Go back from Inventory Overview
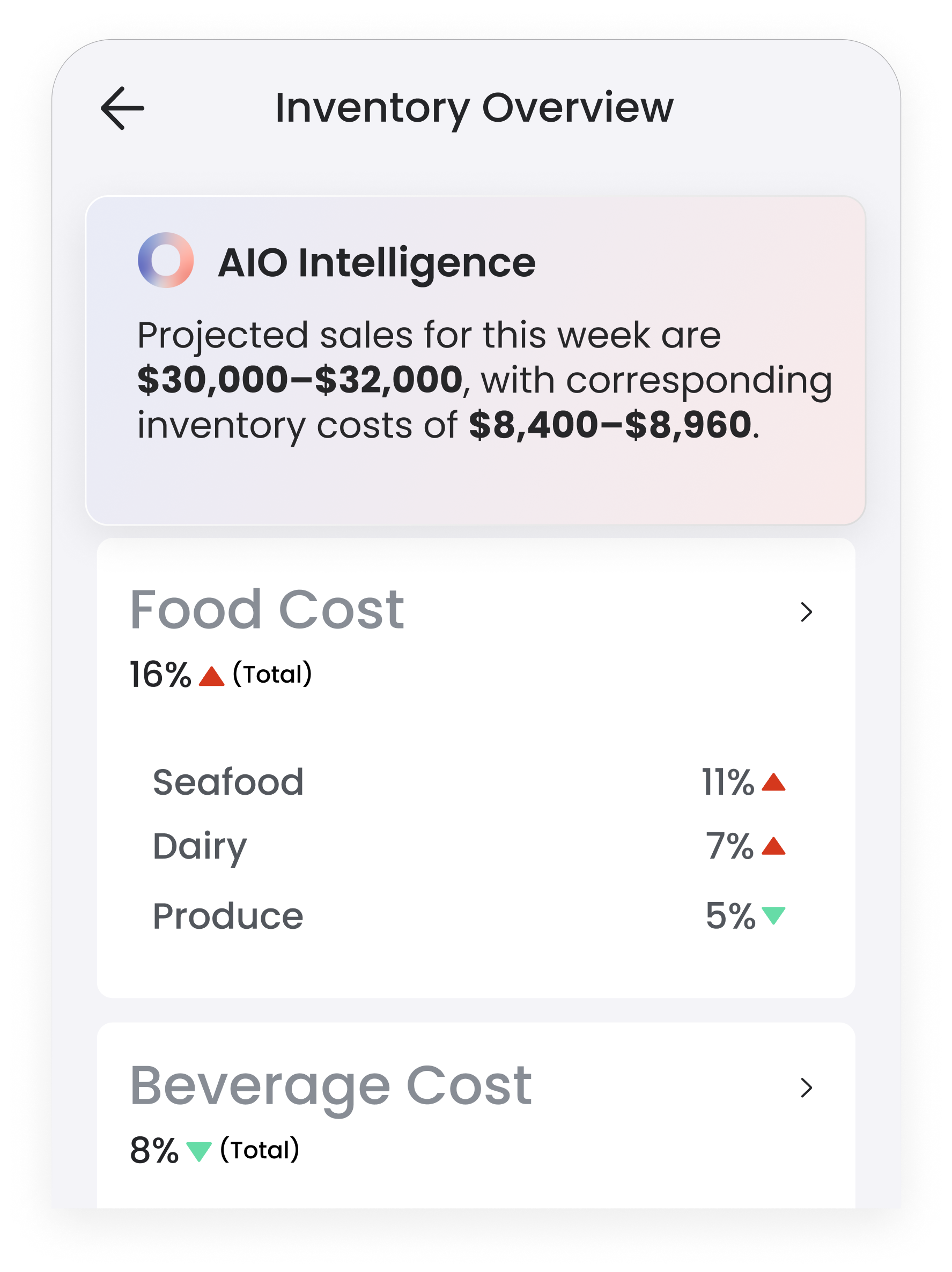 point(122,108)
